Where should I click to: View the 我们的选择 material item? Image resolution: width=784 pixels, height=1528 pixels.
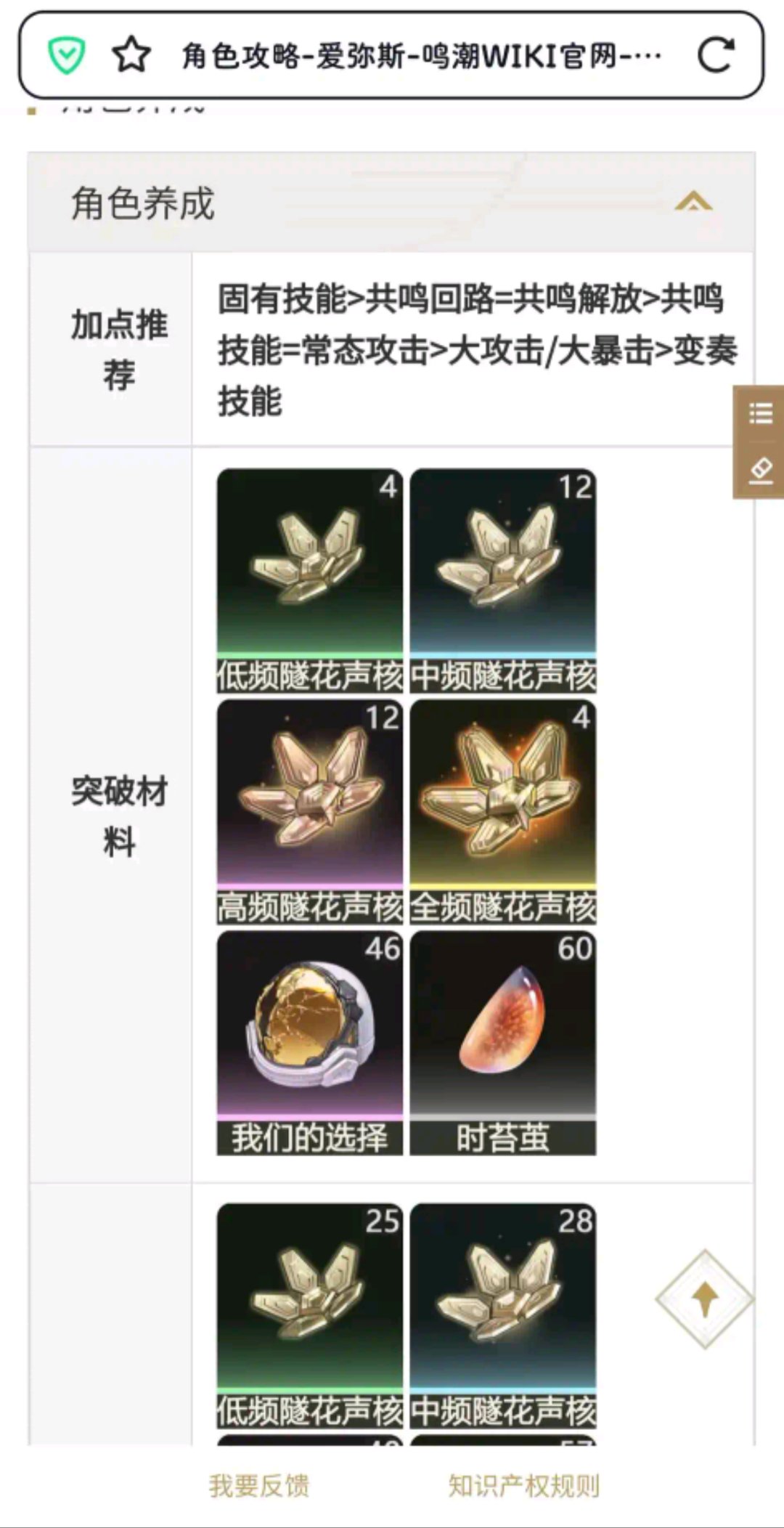click(310, 1042)
